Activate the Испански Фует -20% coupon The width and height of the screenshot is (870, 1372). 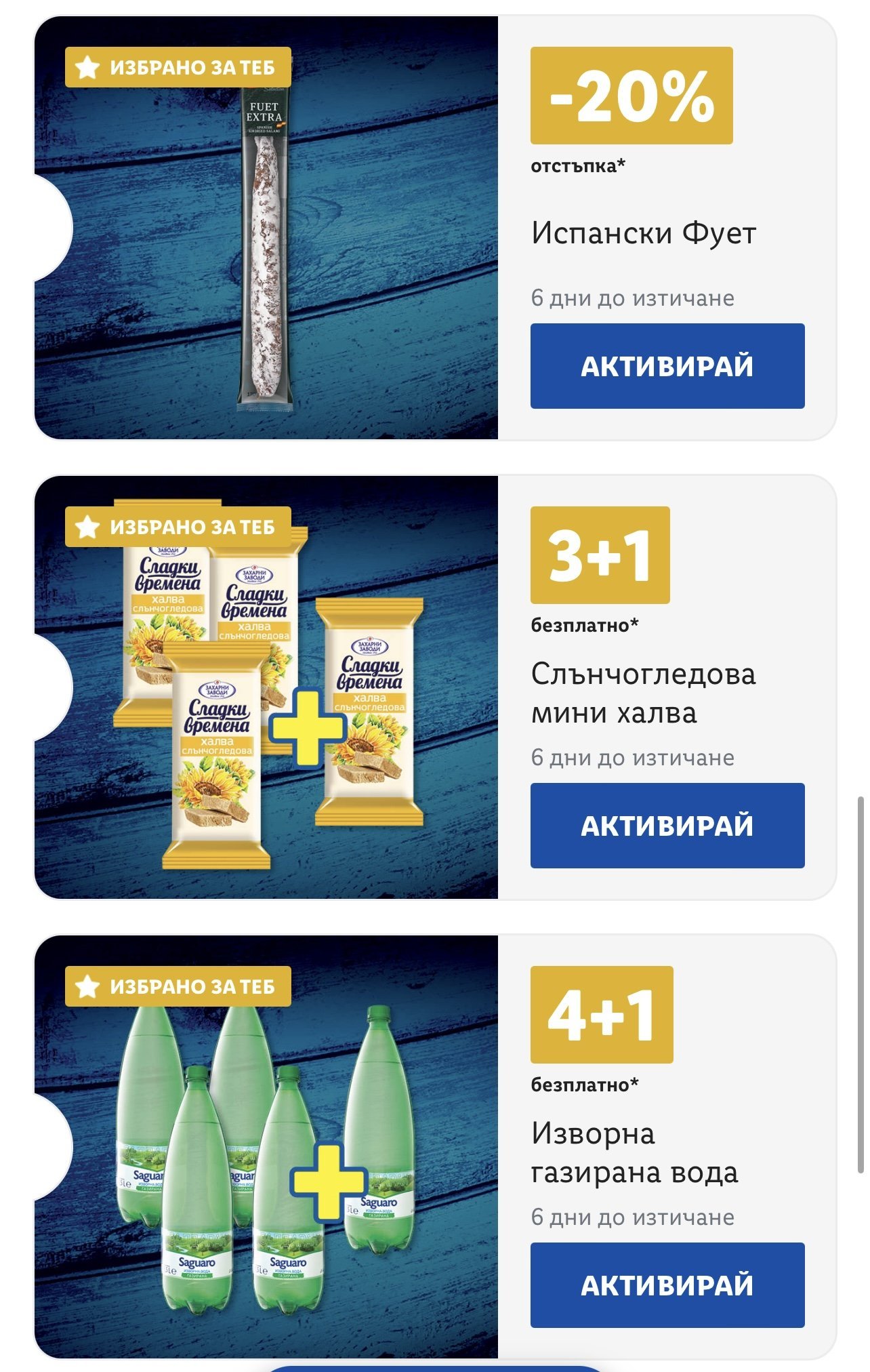coord(667,366)
